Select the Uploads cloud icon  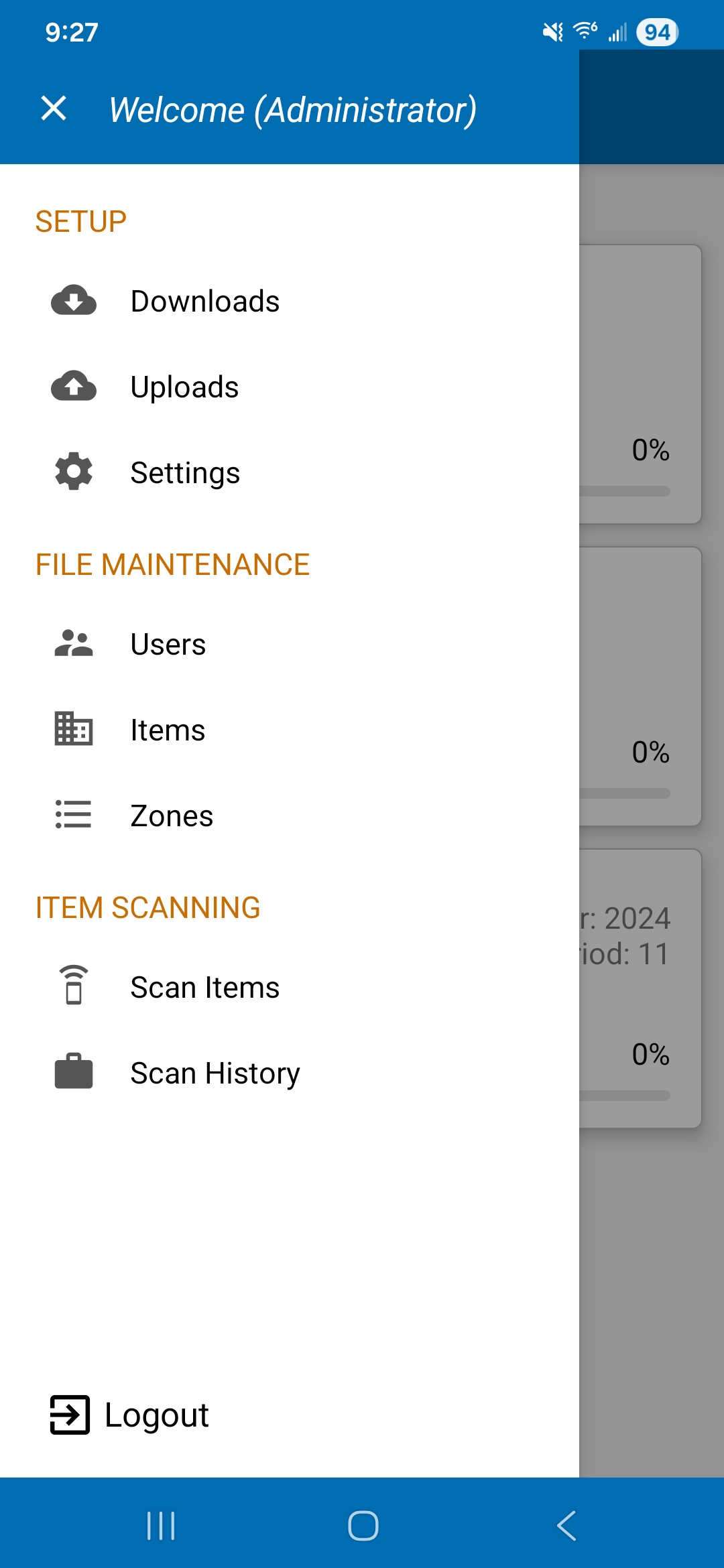coord(72,387)
